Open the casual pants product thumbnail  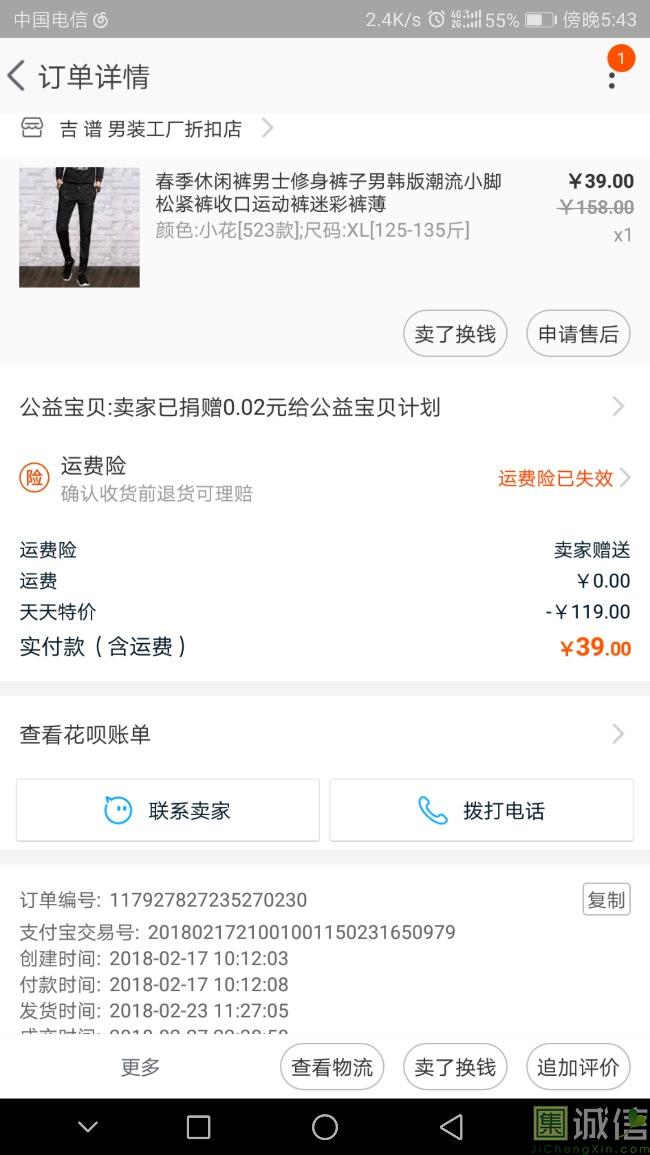click(x=79, y=227)
